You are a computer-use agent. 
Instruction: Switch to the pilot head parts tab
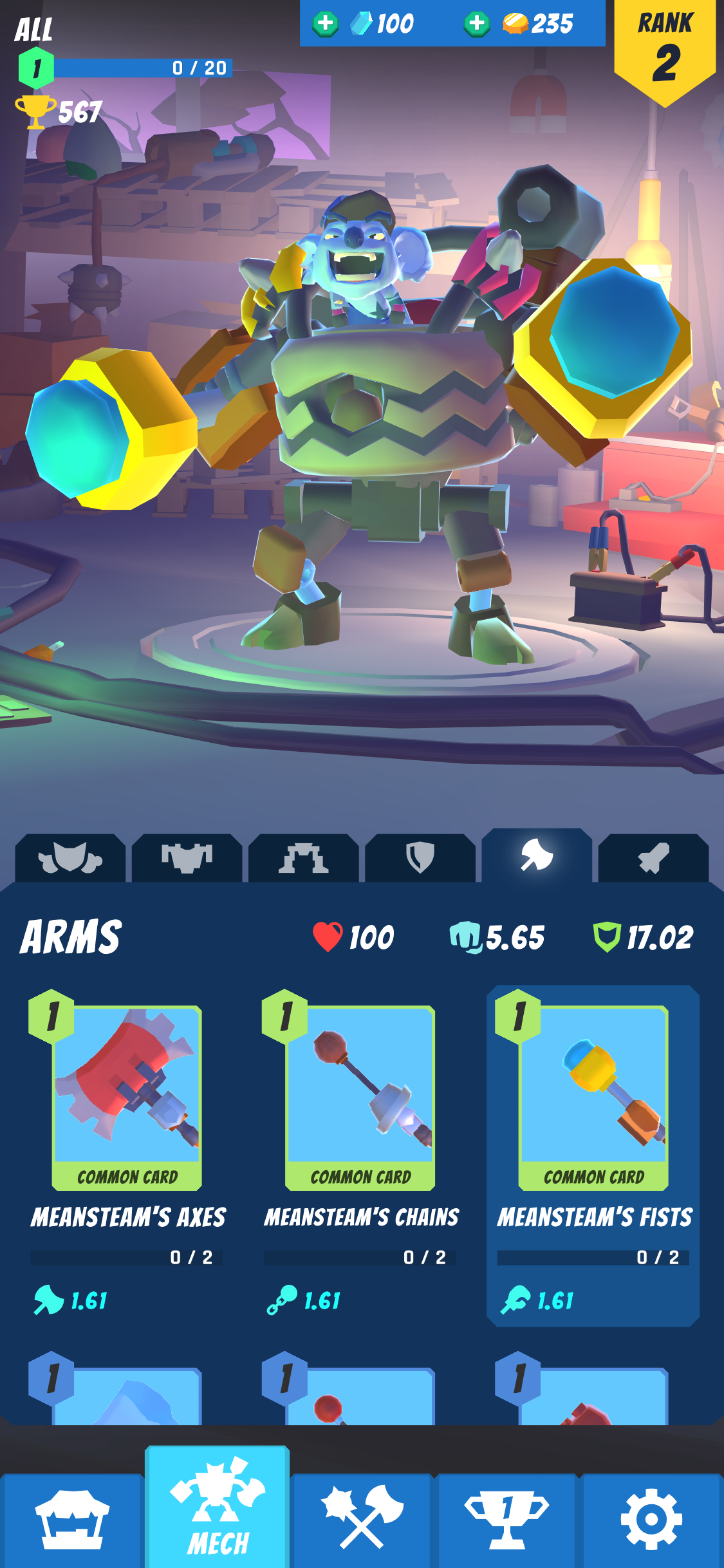coord(70,857)
